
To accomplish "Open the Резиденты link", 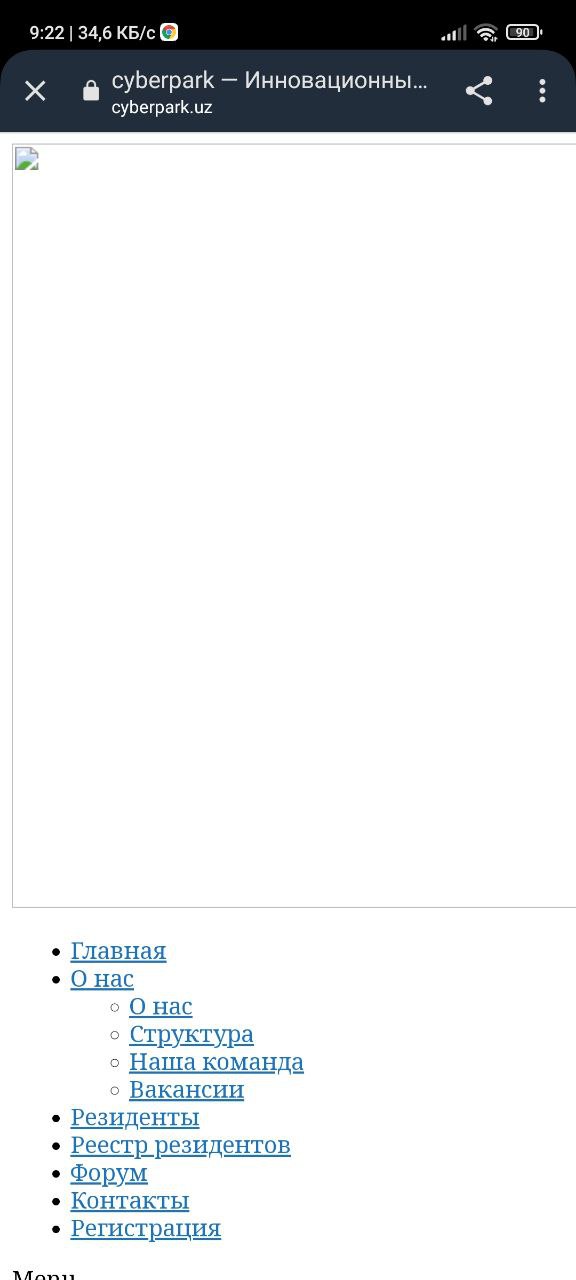I will 135,1118.
